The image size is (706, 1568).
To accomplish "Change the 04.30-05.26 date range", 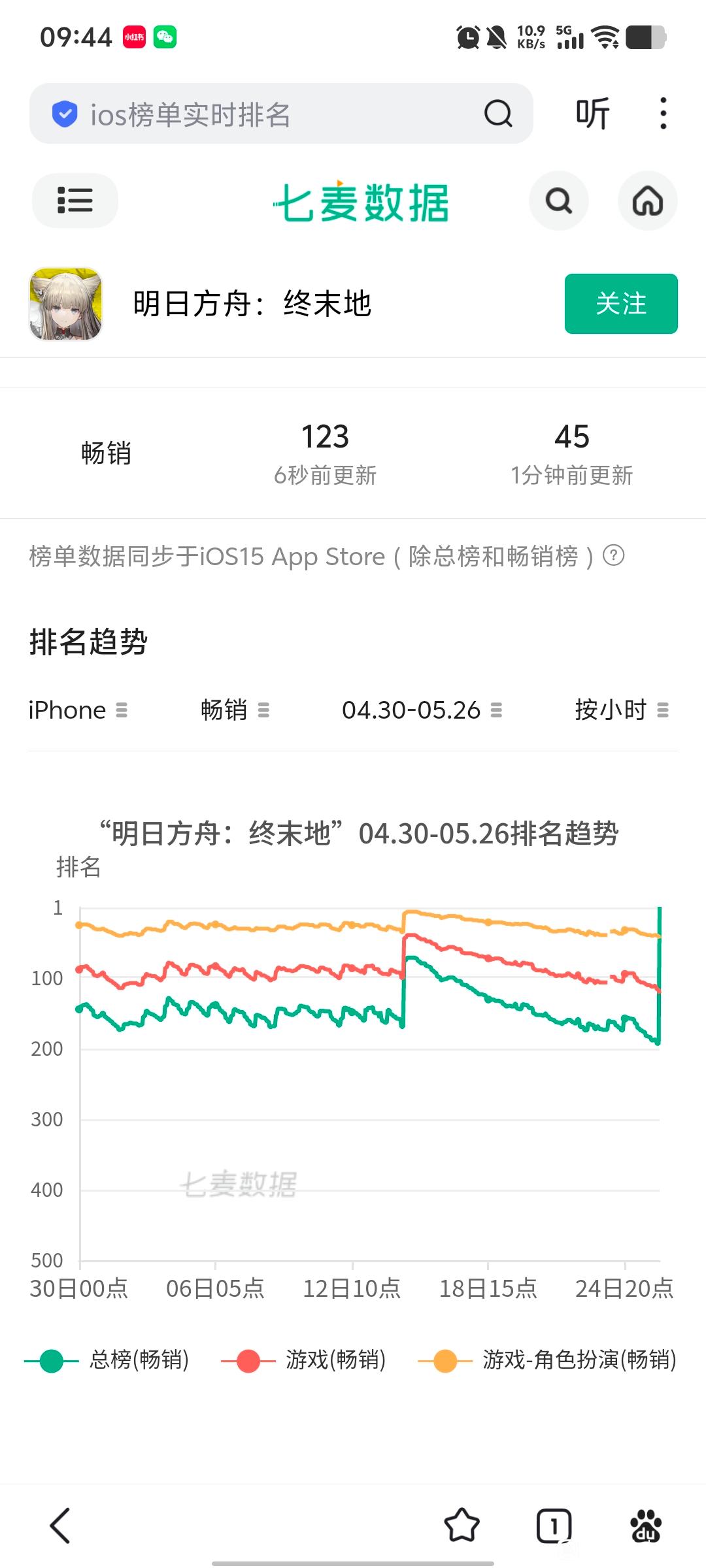I will (422, 710).
